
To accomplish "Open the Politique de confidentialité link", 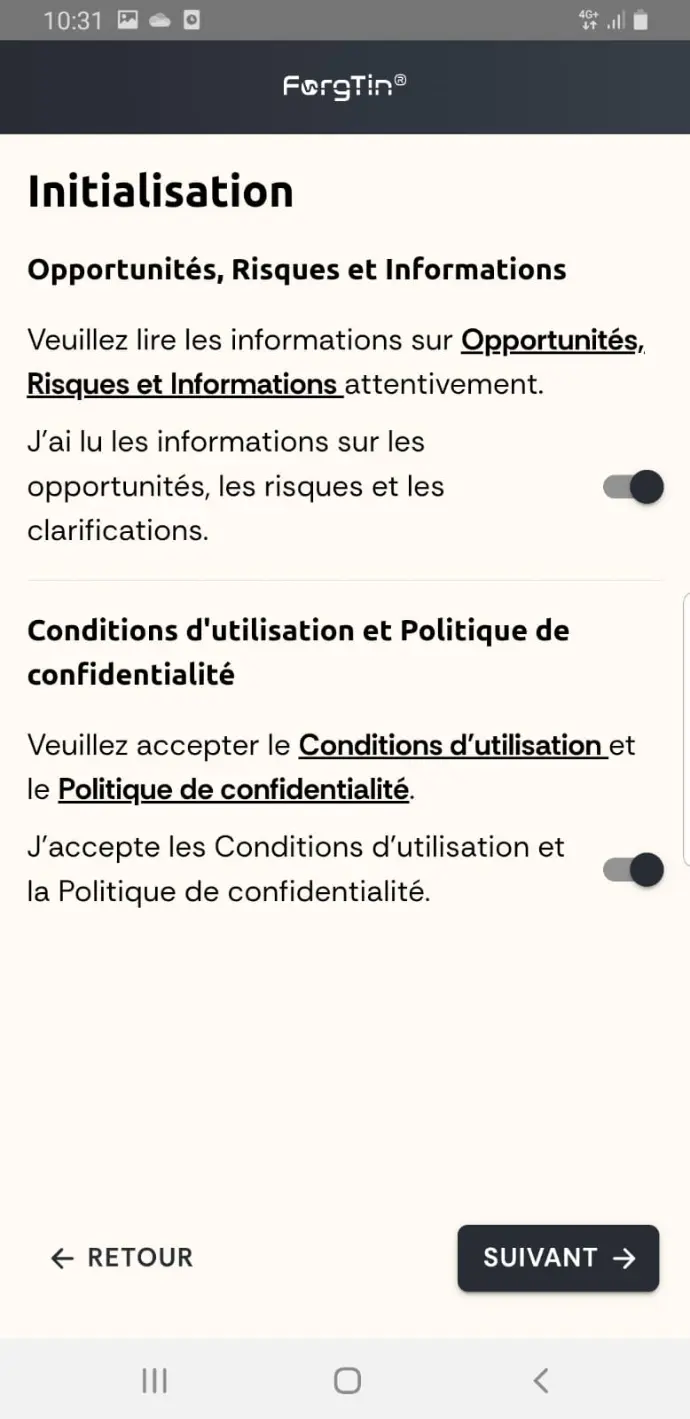I will pos(233,790).
